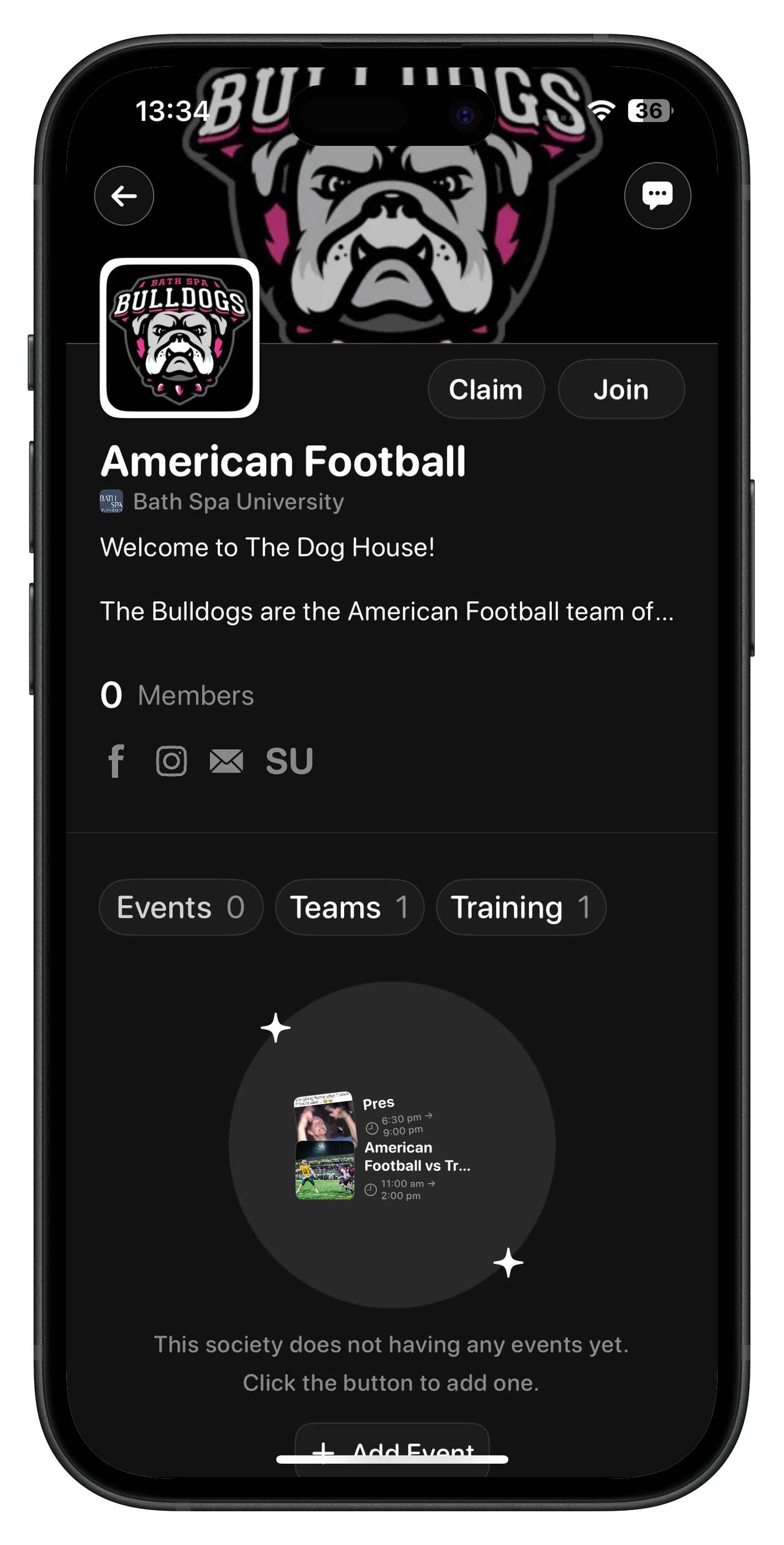Open the society's Instagram profile
Viewport: 784px width, 1545px height.
pyautogui.click(x=171, y=761)
